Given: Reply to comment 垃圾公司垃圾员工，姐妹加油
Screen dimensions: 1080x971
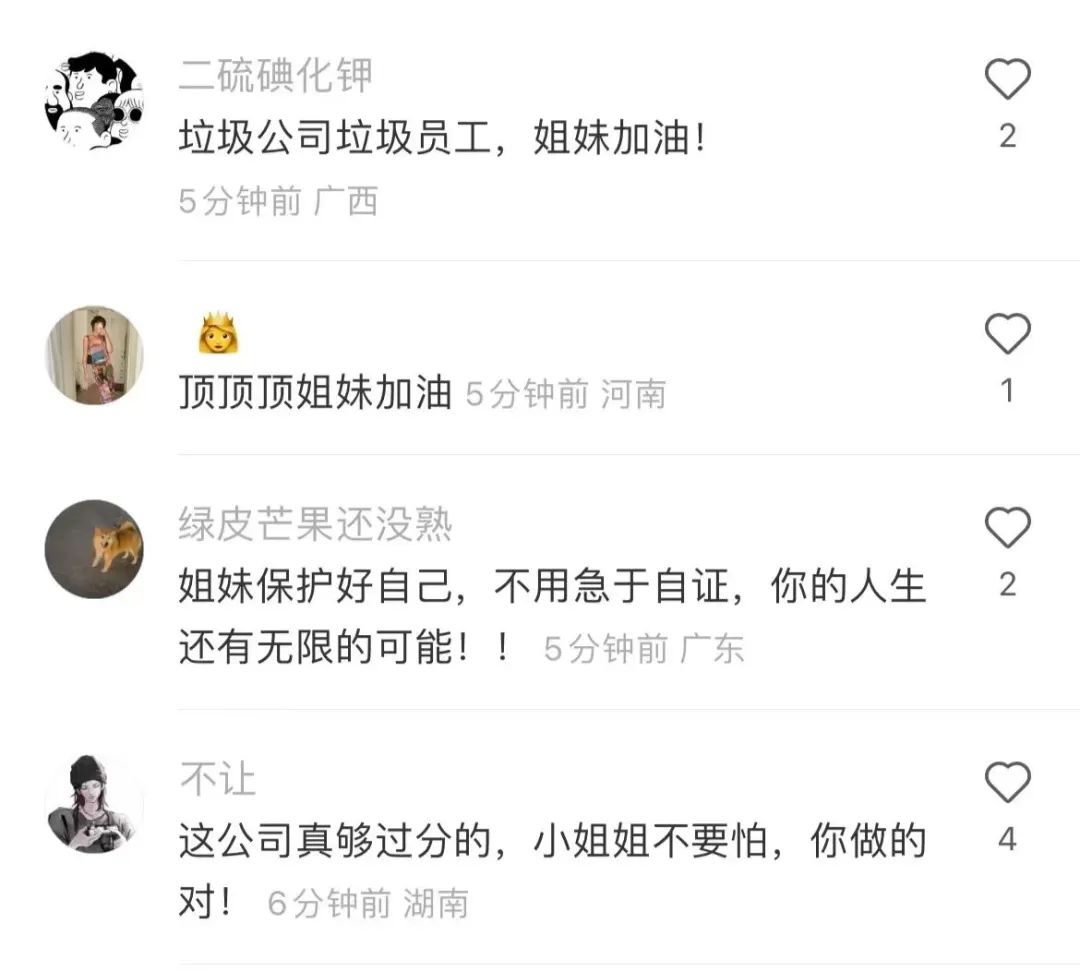Looking at the screenshot, I should tap(442, 139).
